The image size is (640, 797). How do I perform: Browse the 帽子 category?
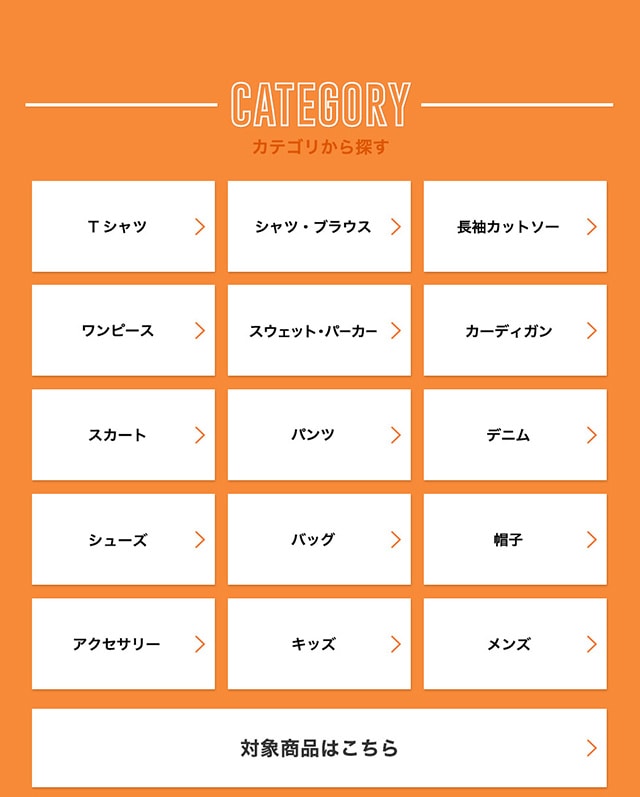click(x=515, y=540)
